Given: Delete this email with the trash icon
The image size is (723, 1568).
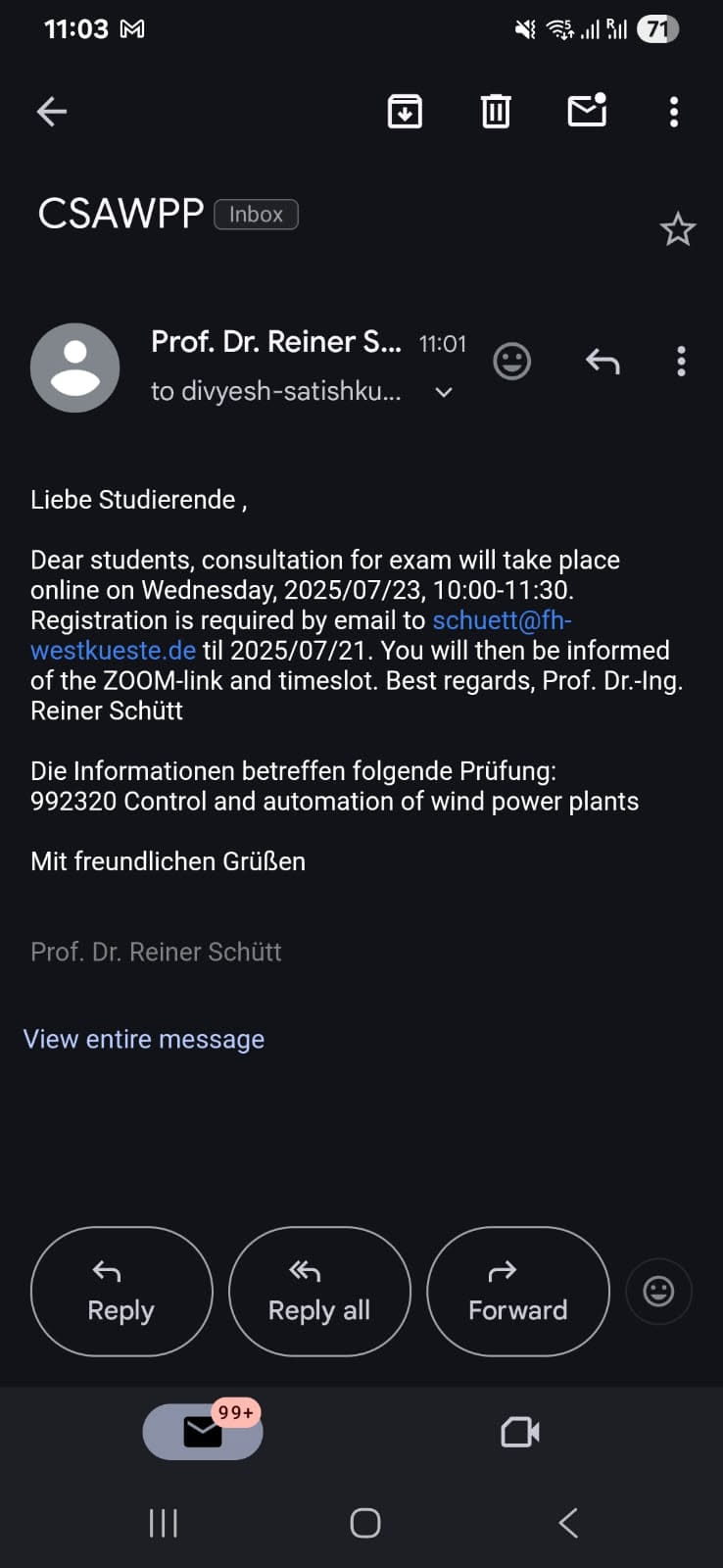Looking at the screenshot, I should click(x=496, y=112).
